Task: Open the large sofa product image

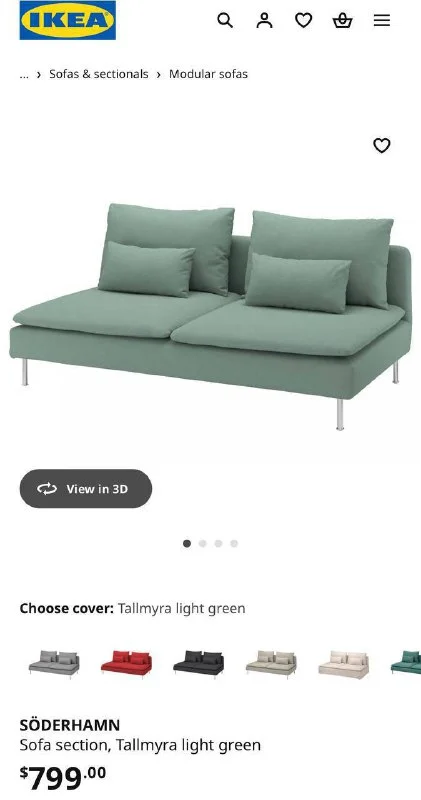Action: [x=210, y=316]
